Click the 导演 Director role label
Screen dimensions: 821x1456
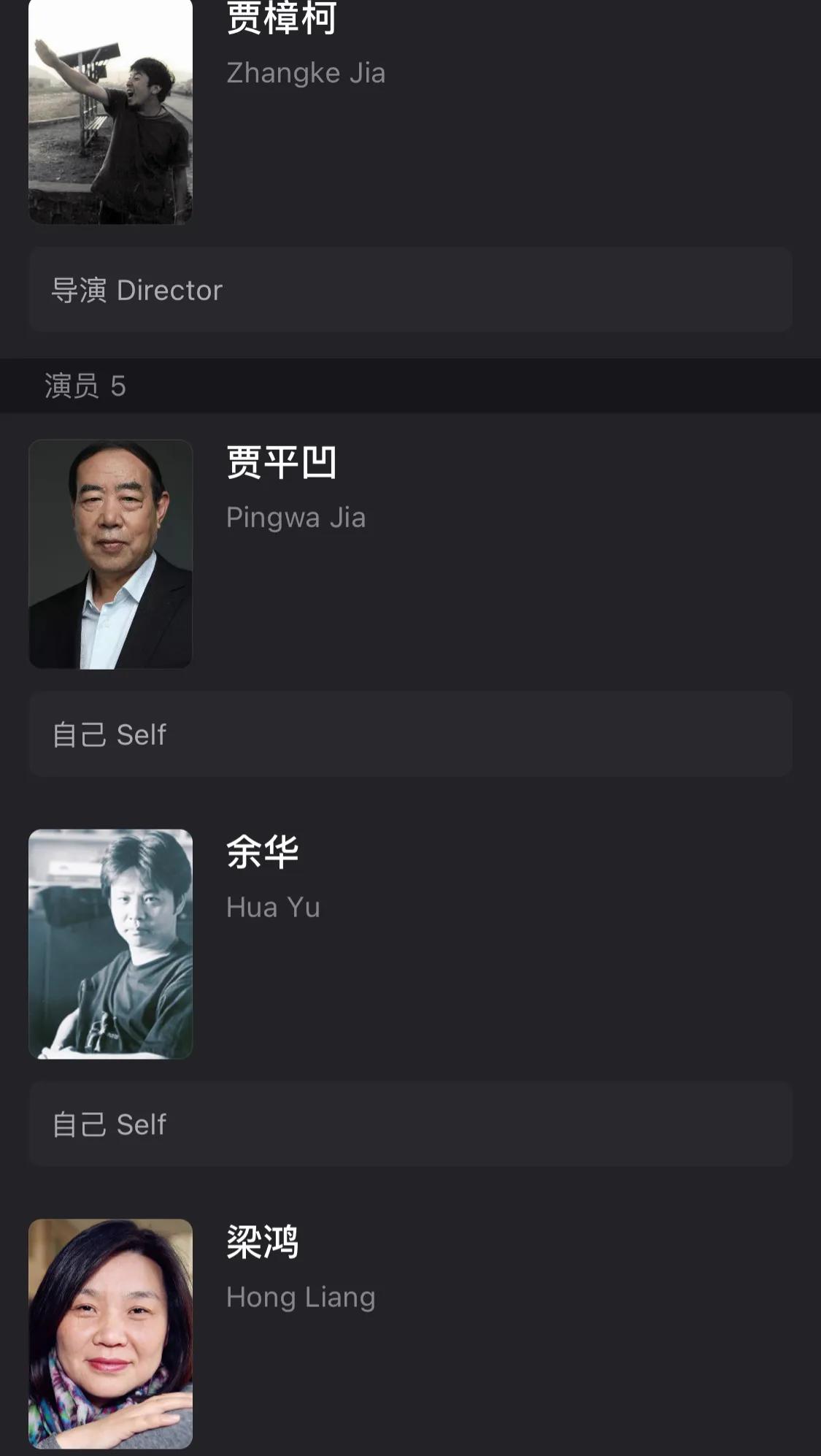(136, 290)
